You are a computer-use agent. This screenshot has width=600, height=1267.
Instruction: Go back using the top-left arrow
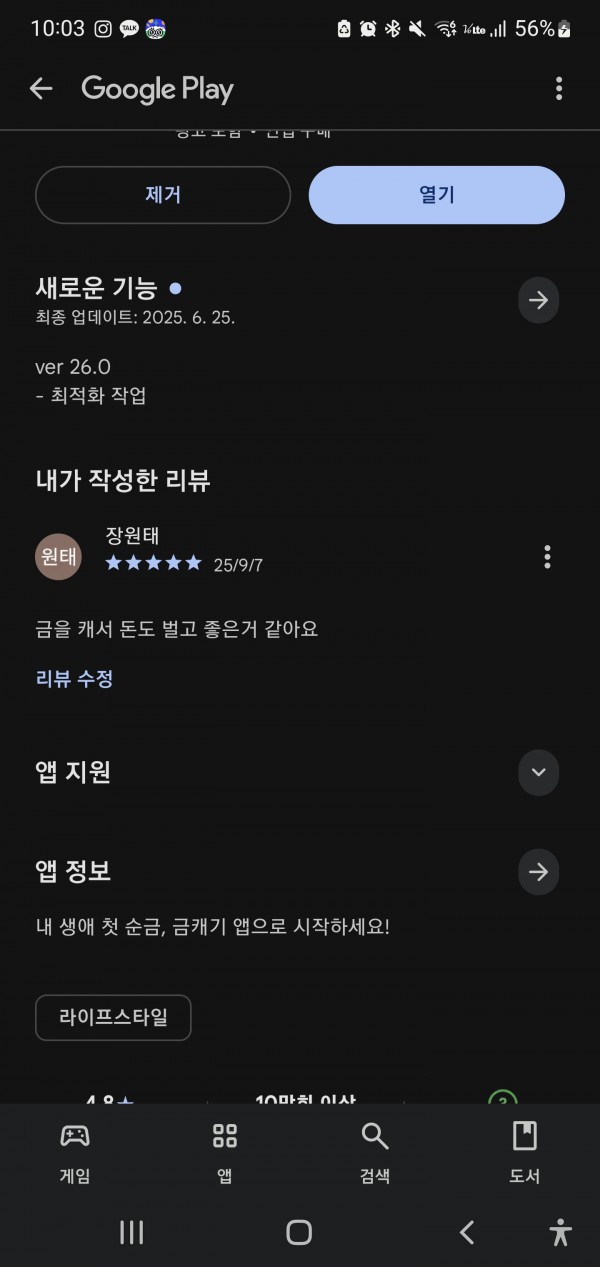(x=41, y=89)
